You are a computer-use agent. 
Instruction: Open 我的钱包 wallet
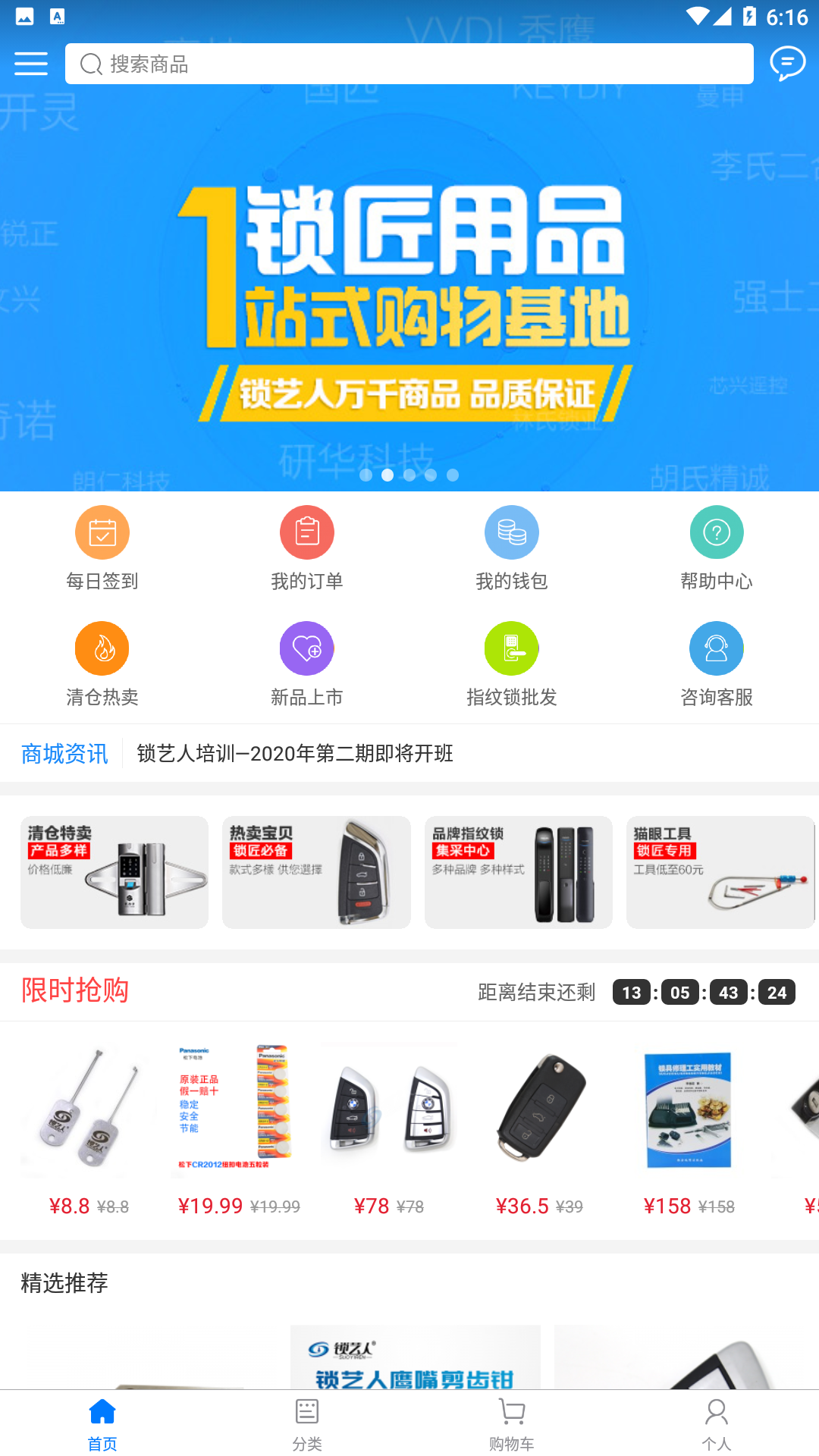pyautogui.click(x=512, y=548)
